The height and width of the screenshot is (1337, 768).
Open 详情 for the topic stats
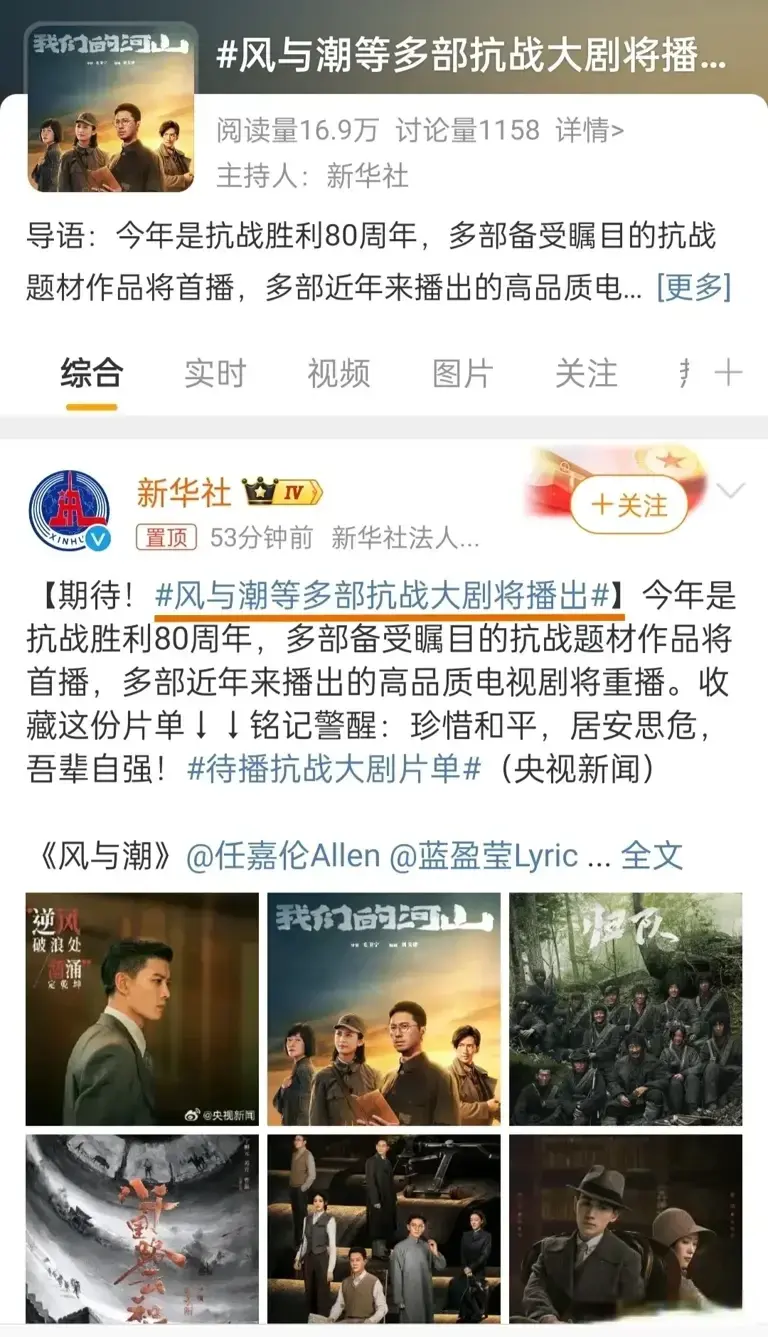click(x=590, y=130)
